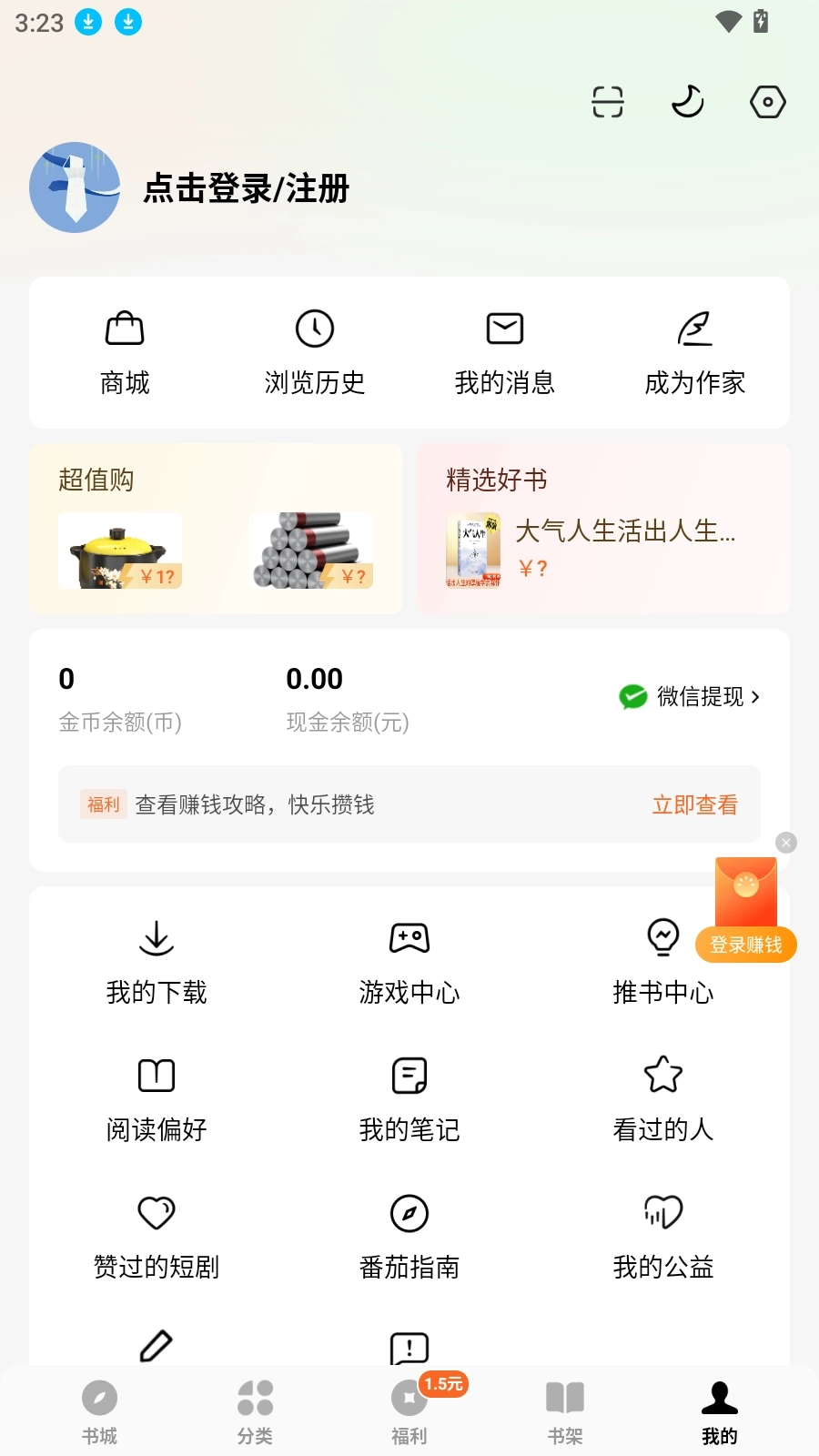Tap 立即查看 on the earnings banner

click(x=694, y=804)
